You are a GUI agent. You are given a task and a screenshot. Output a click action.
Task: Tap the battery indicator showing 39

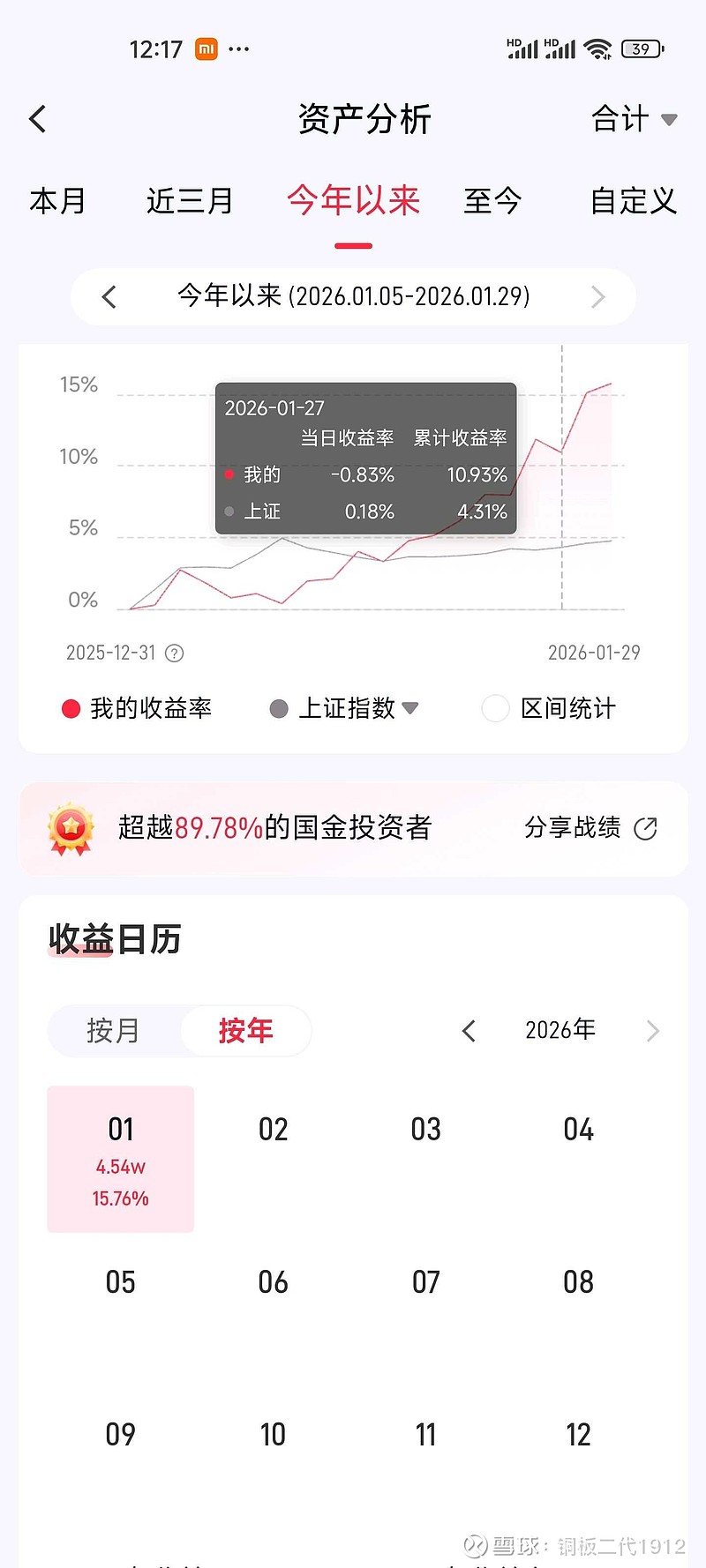coord(642,49)
